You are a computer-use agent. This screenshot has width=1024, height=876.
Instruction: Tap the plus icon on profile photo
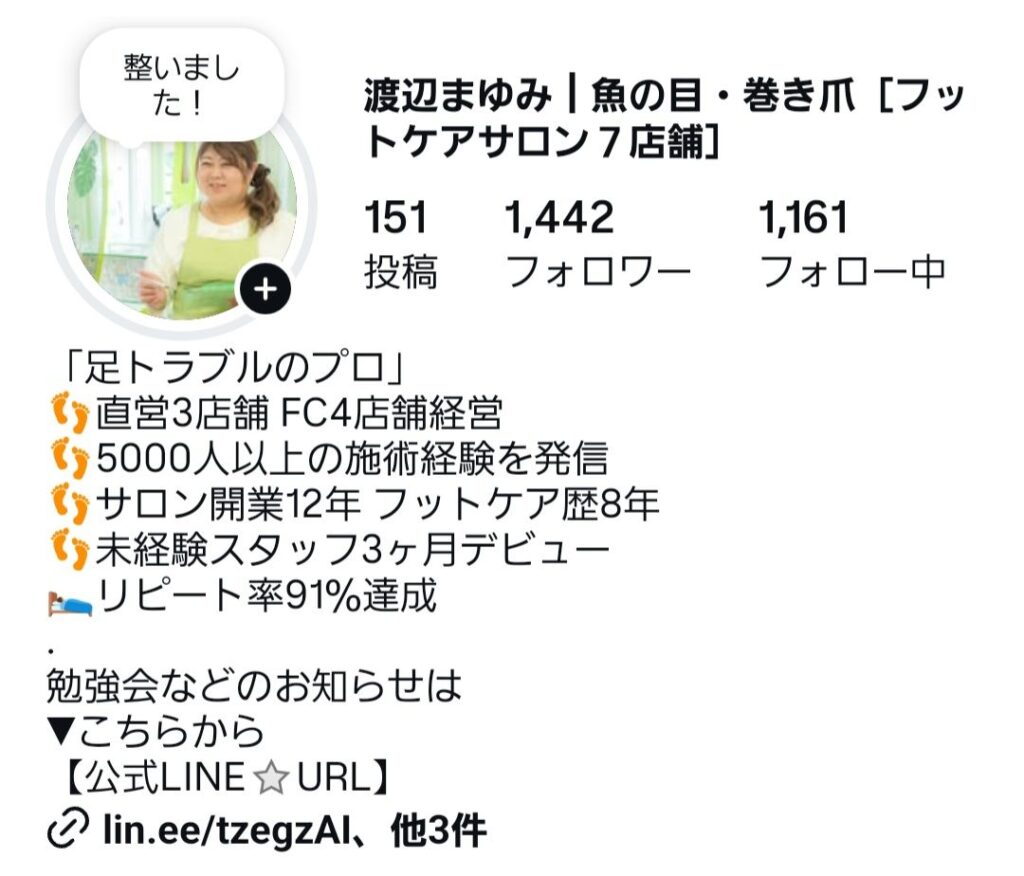click(264, 291)
